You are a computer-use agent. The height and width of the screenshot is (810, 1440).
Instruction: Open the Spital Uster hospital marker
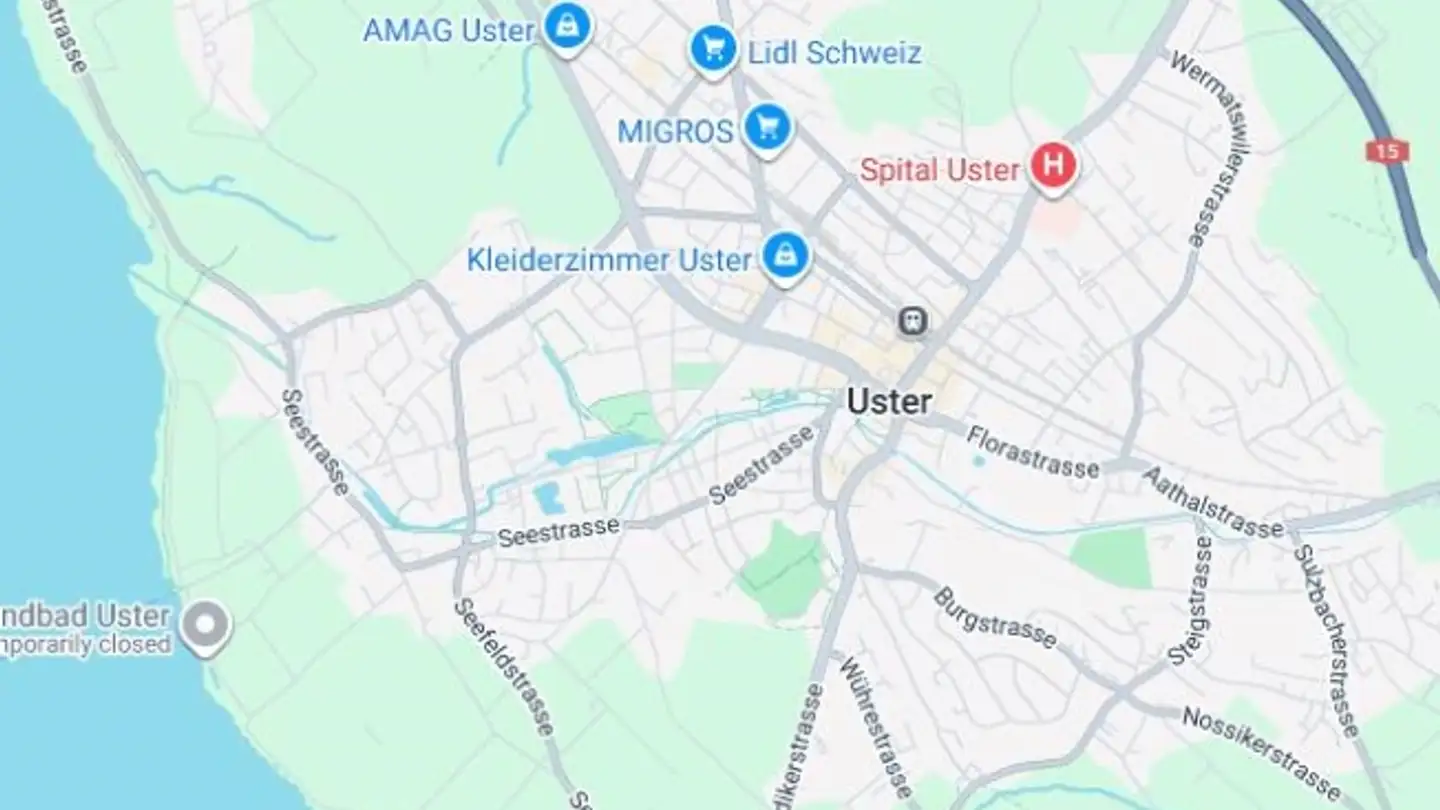click(1052, 164)
